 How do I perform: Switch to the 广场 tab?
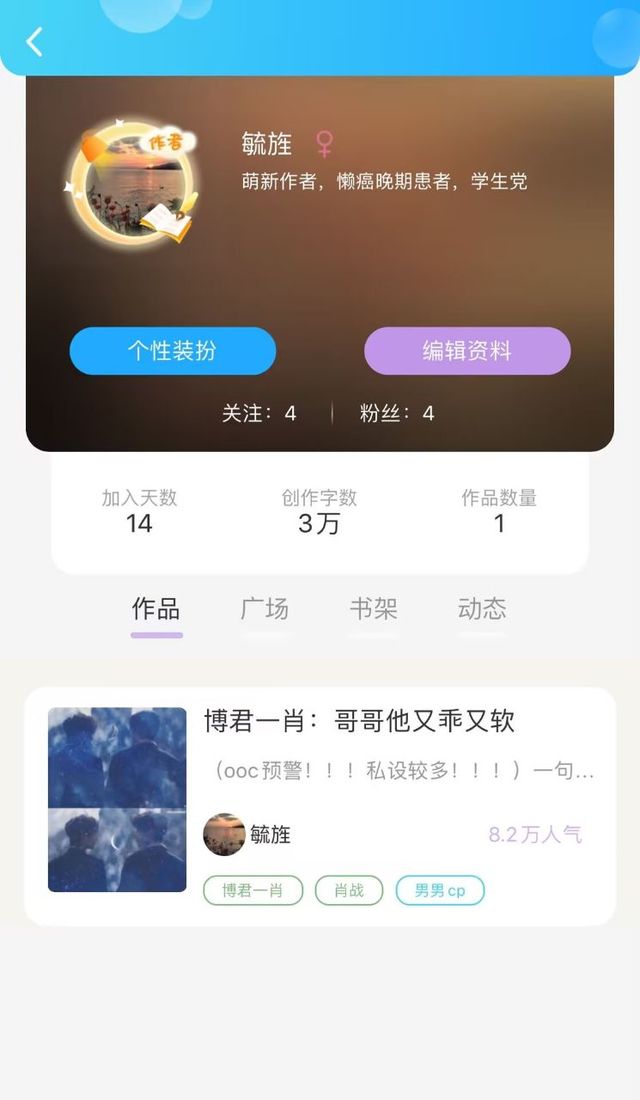[265, 609]
